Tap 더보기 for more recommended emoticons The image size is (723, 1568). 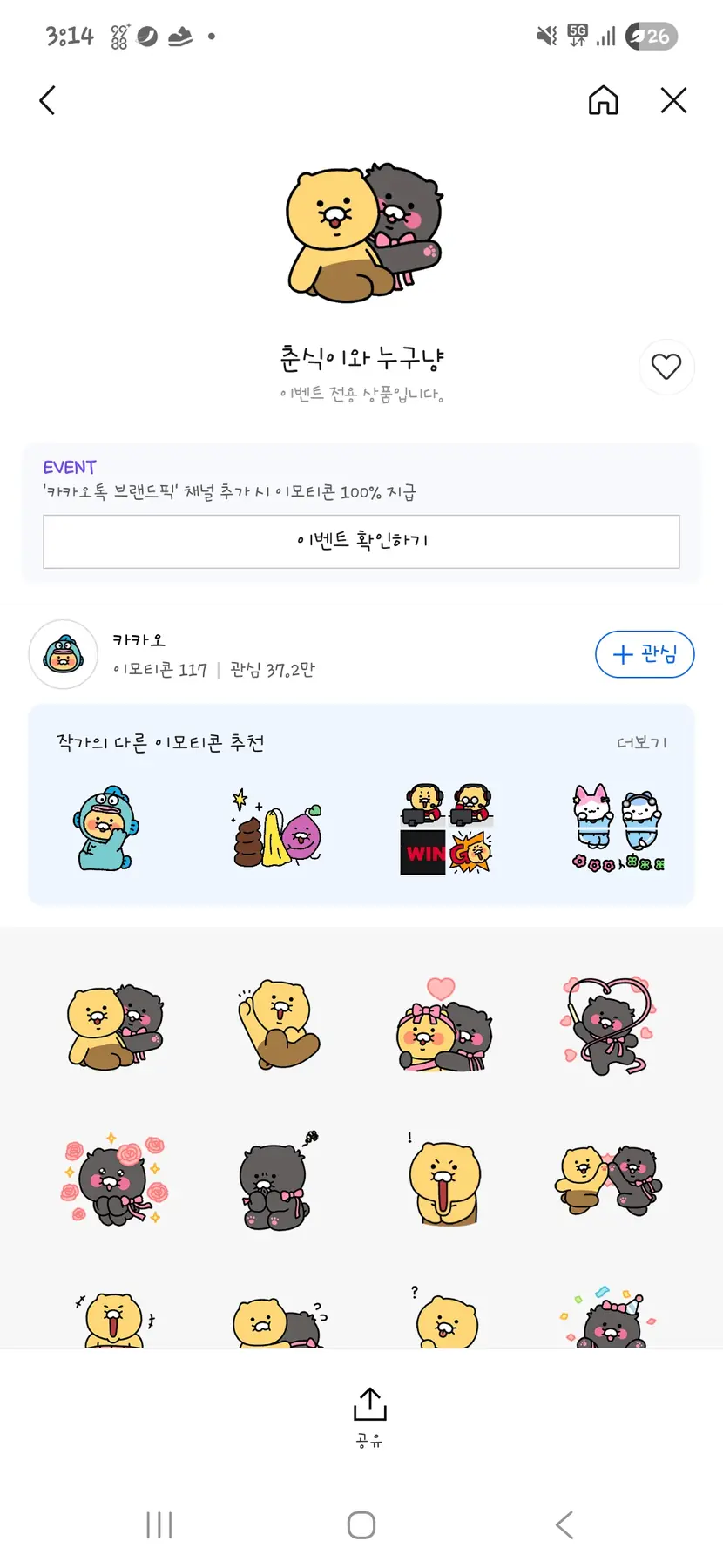pos(642,743)
